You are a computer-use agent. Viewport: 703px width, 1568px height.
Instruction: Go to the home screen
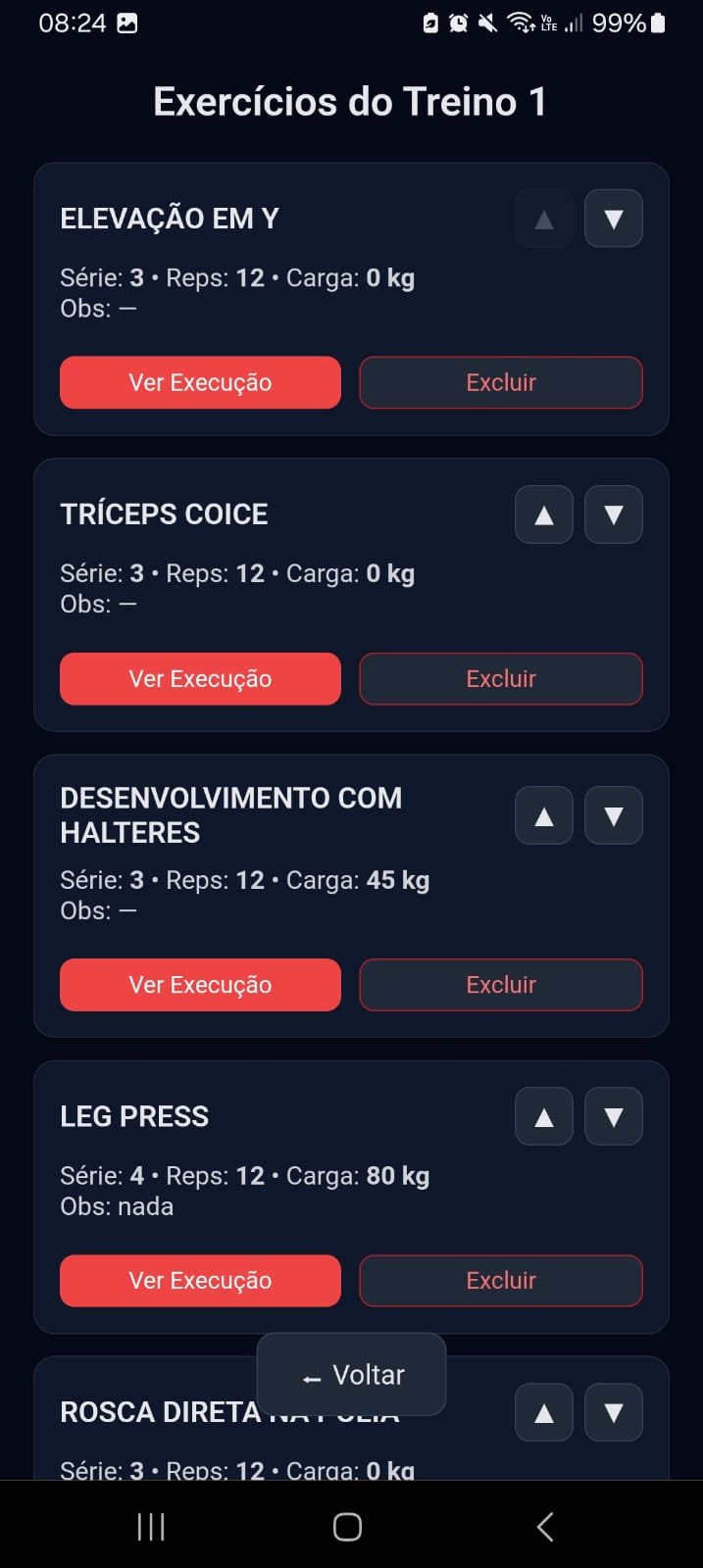pyautogui.click(x=348, y=1527)
